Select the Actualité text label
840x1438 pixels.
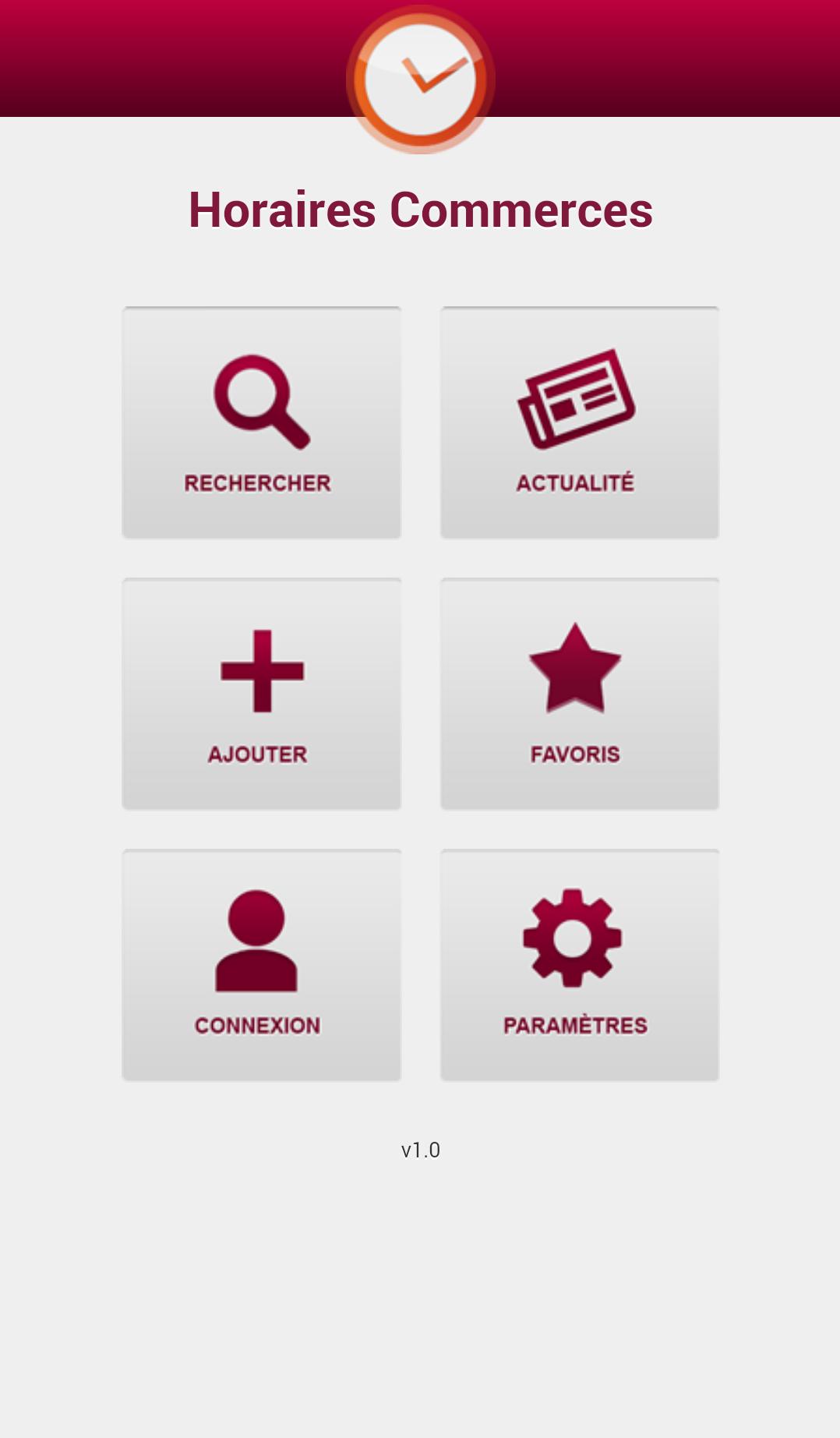pyautogui.click(x=574, y=482)
